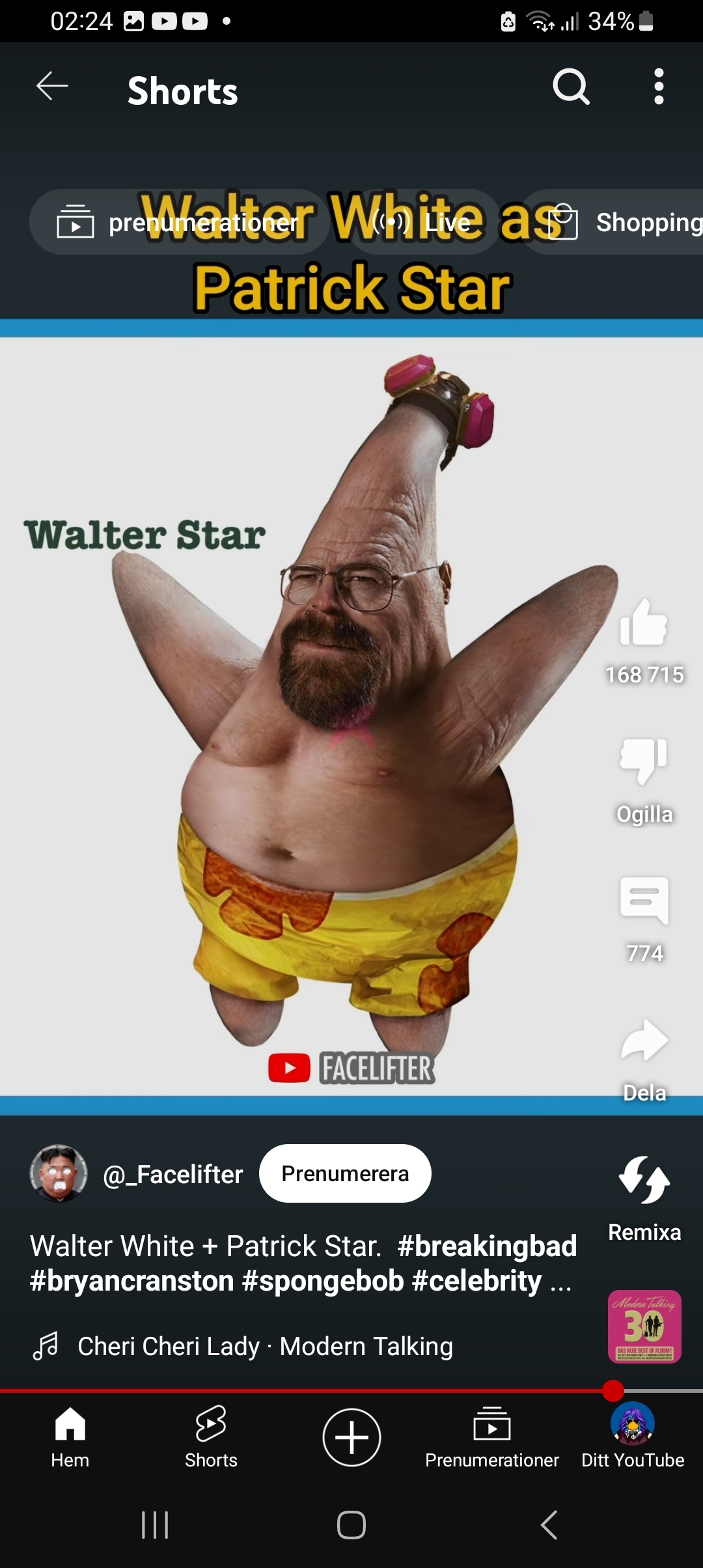The image size is (703, 1568).
Task: Open the @_Facelifter channel
Action: point(172,1174)
